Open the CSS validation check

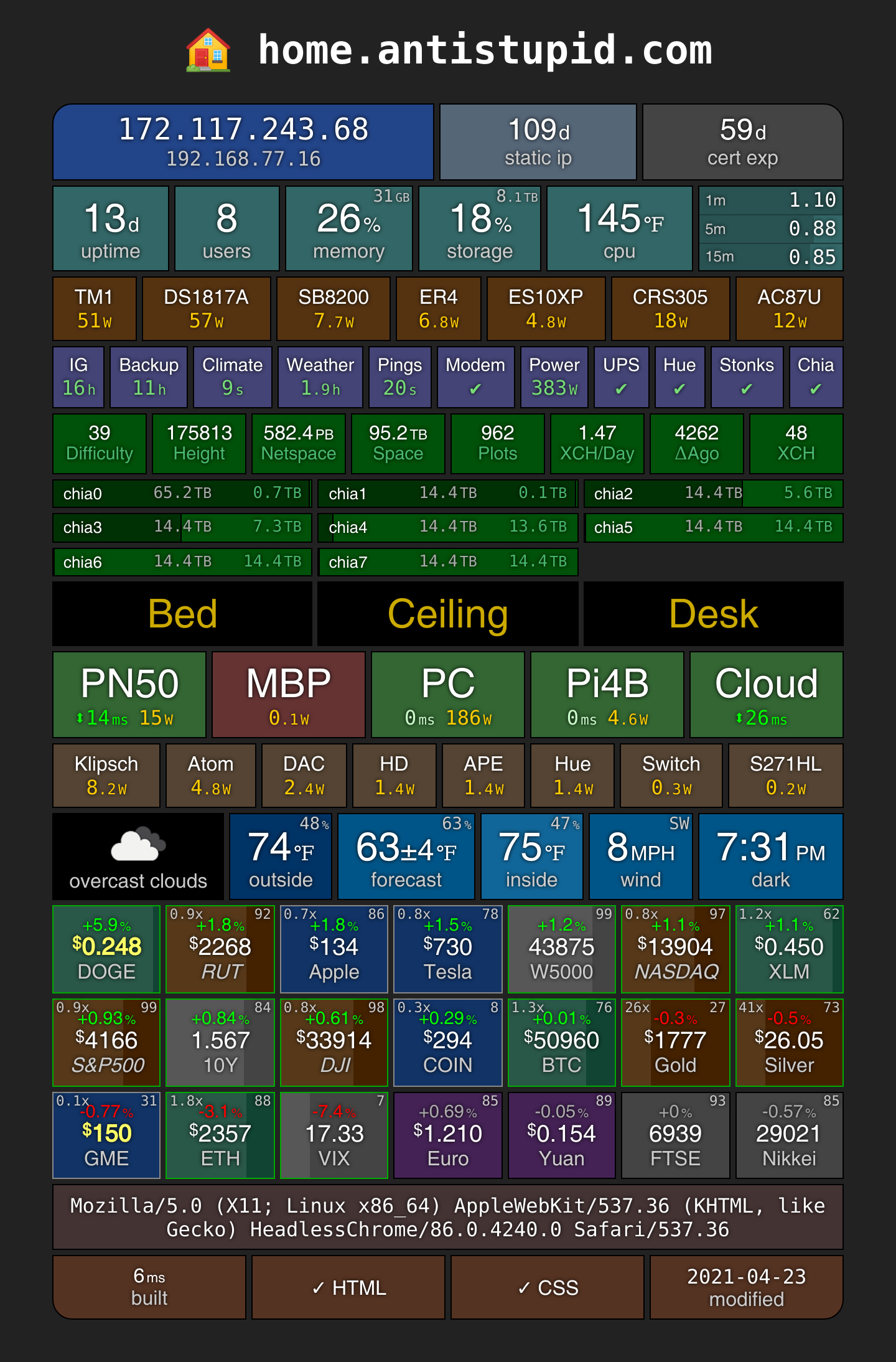(x=548, y=1287)
